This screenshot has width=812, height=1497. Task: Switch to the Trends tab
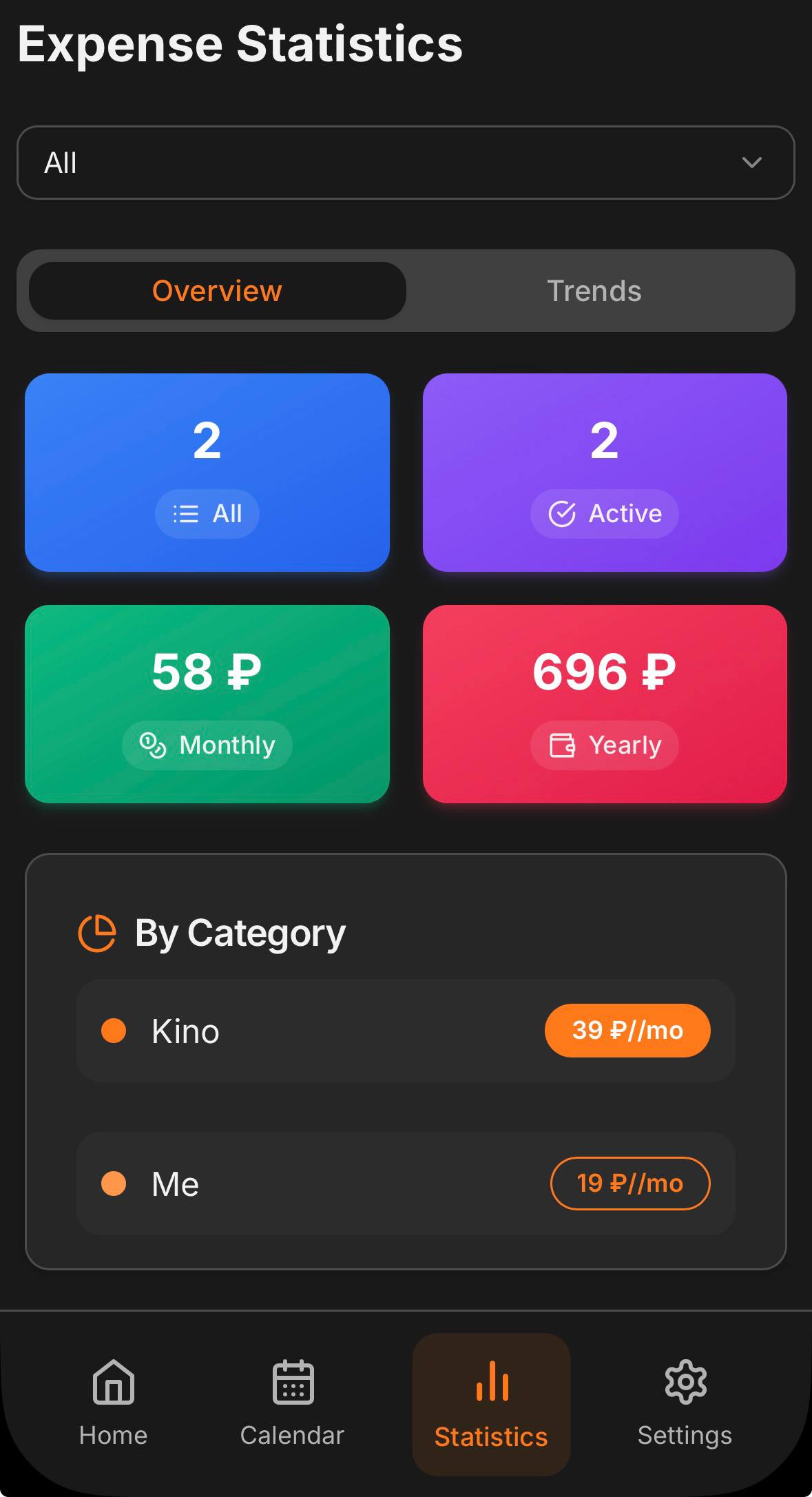tap(594, 290)
